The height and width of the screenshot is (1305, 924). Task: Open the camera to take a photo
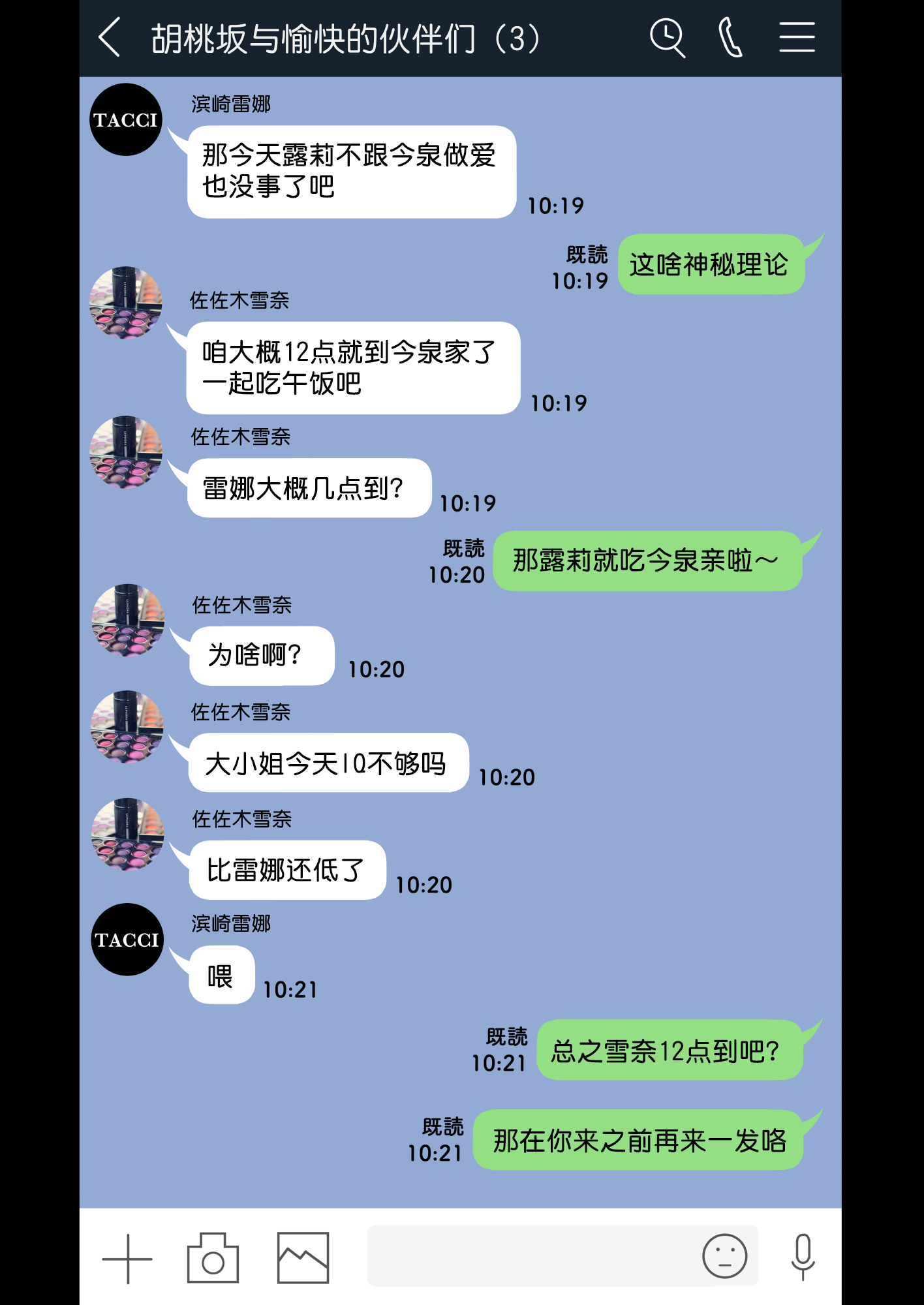[213, 1258]
